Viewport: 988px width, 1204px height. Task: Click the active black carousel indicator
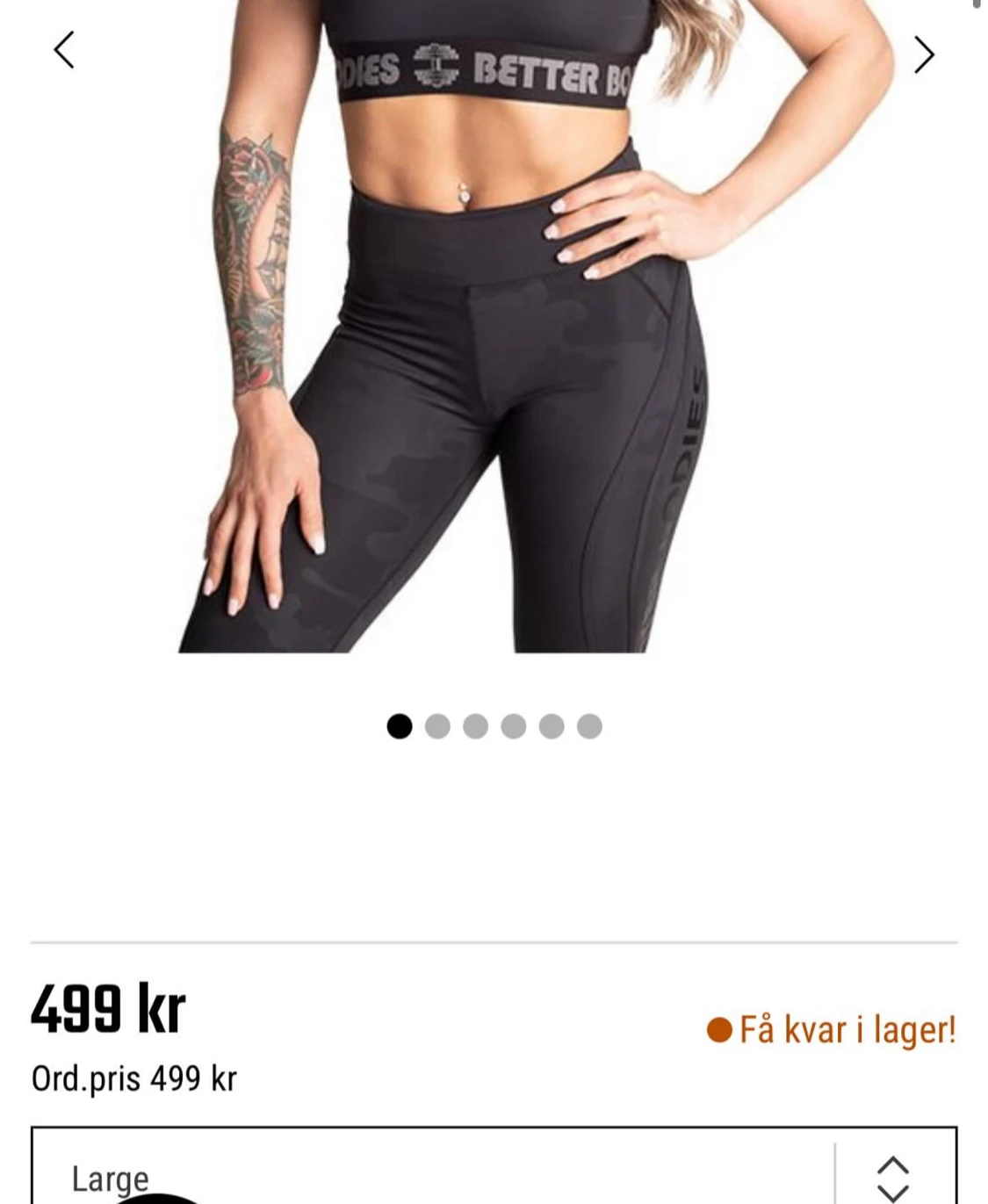(400, 726)
